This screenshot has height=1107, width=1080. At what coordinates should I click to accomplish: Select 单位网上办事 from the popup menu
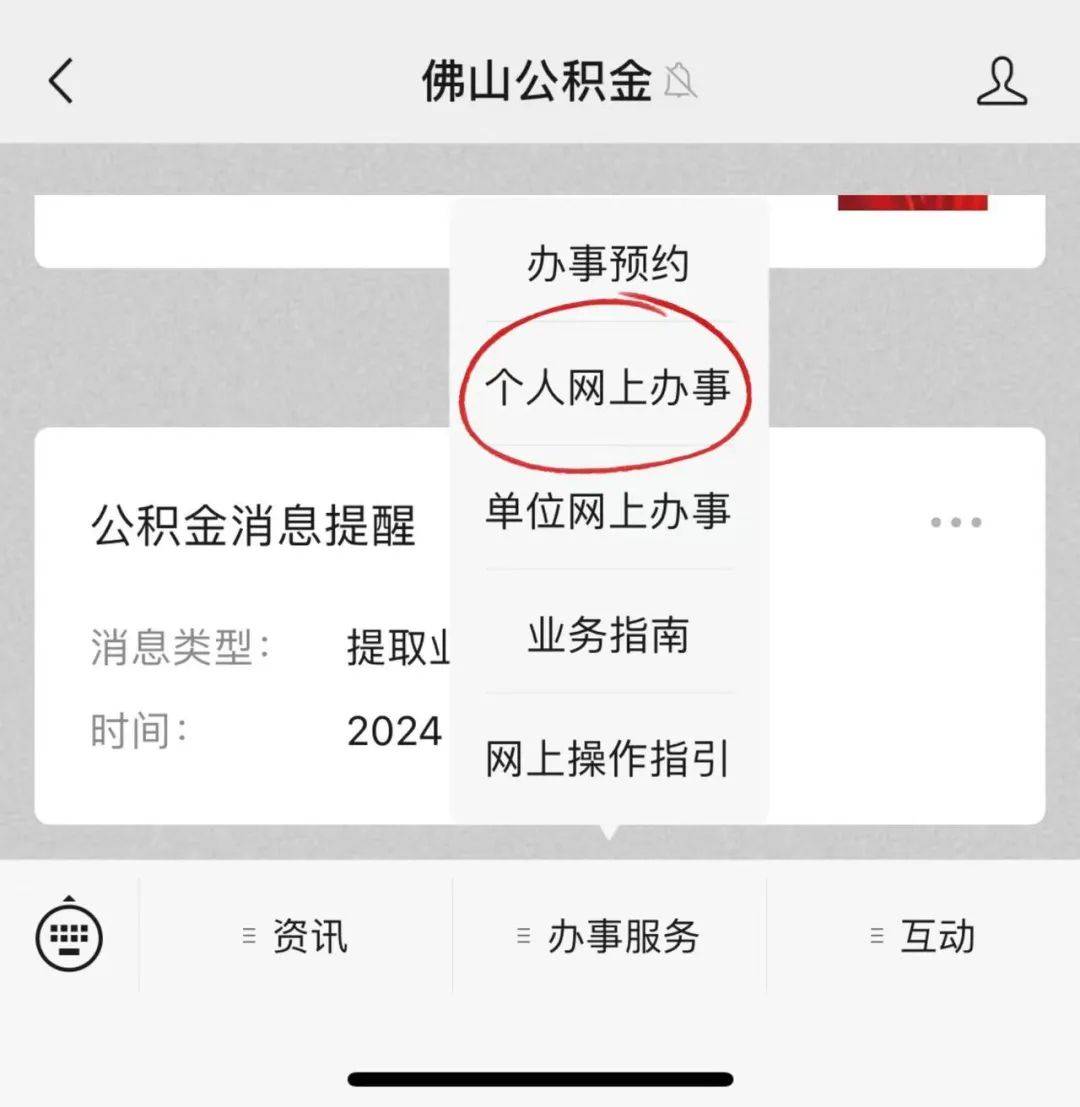[x=608, y=512]
